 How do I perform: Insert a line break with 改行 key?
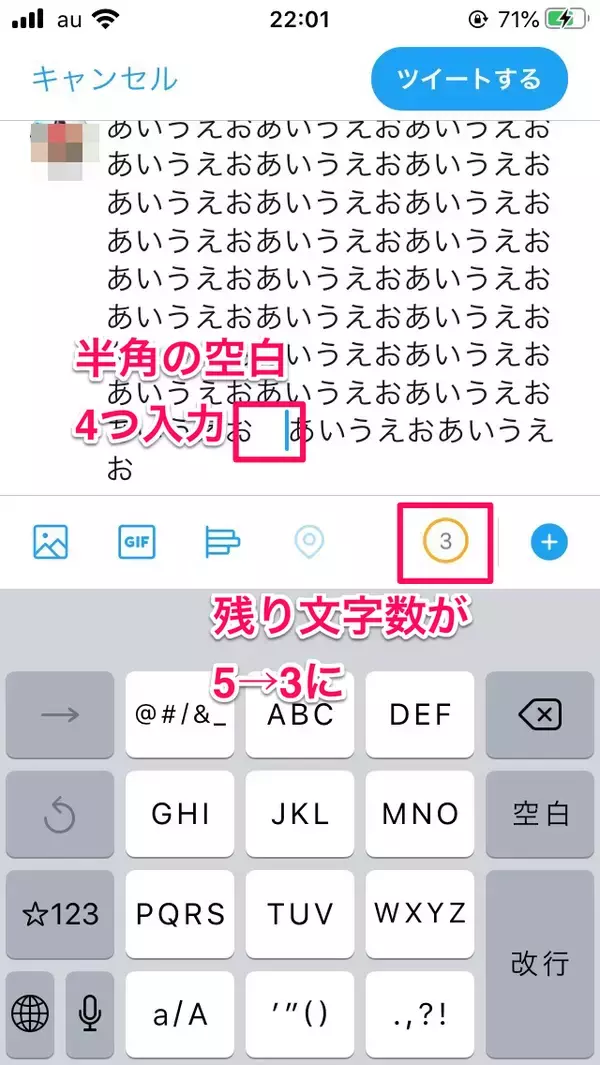tap(540, 962)
